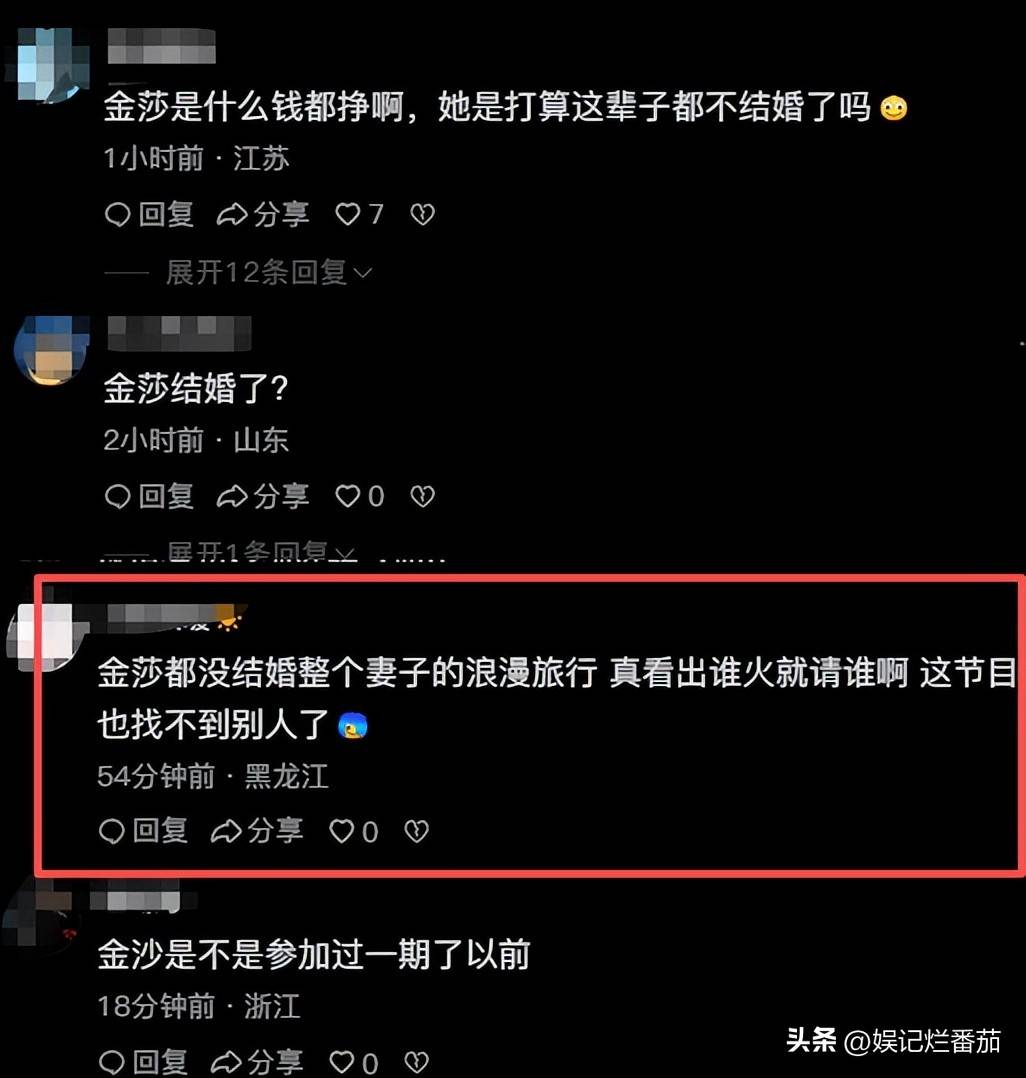Reply to the '金莎结婚了?' comment
The width and height of the screenshot is (1026, 1078).
[x=149, y=496]
